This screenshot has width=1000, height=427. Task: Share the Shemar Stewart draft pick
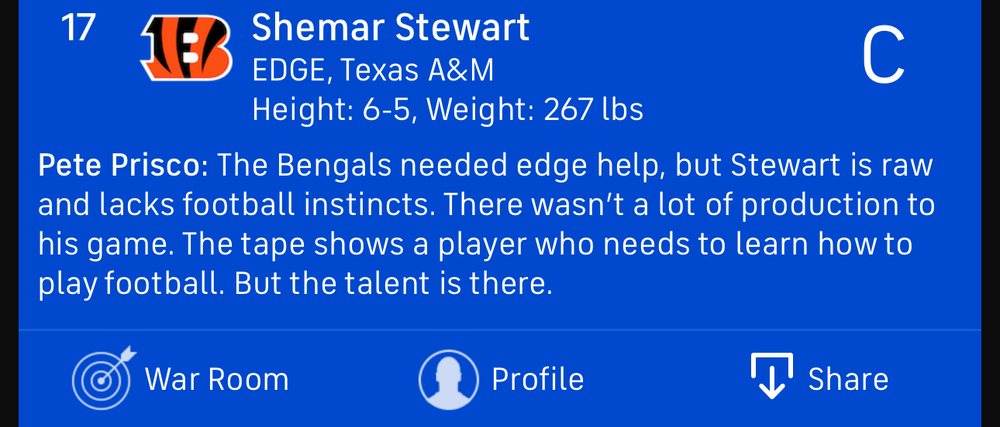[819, 379]
